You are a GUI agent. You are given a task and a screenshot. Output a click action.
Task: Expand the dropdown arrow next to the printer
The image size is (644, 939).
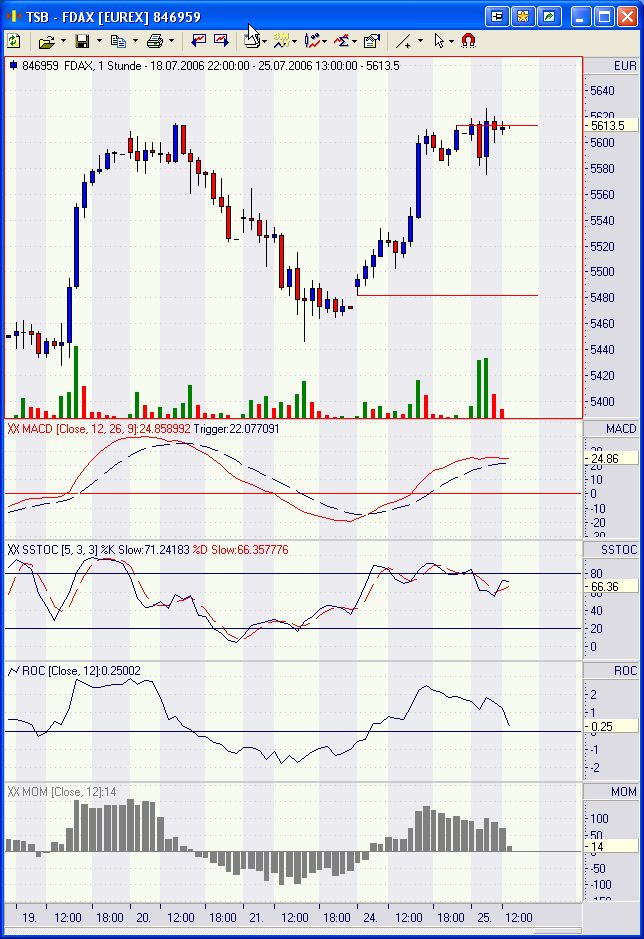point(171,41)
